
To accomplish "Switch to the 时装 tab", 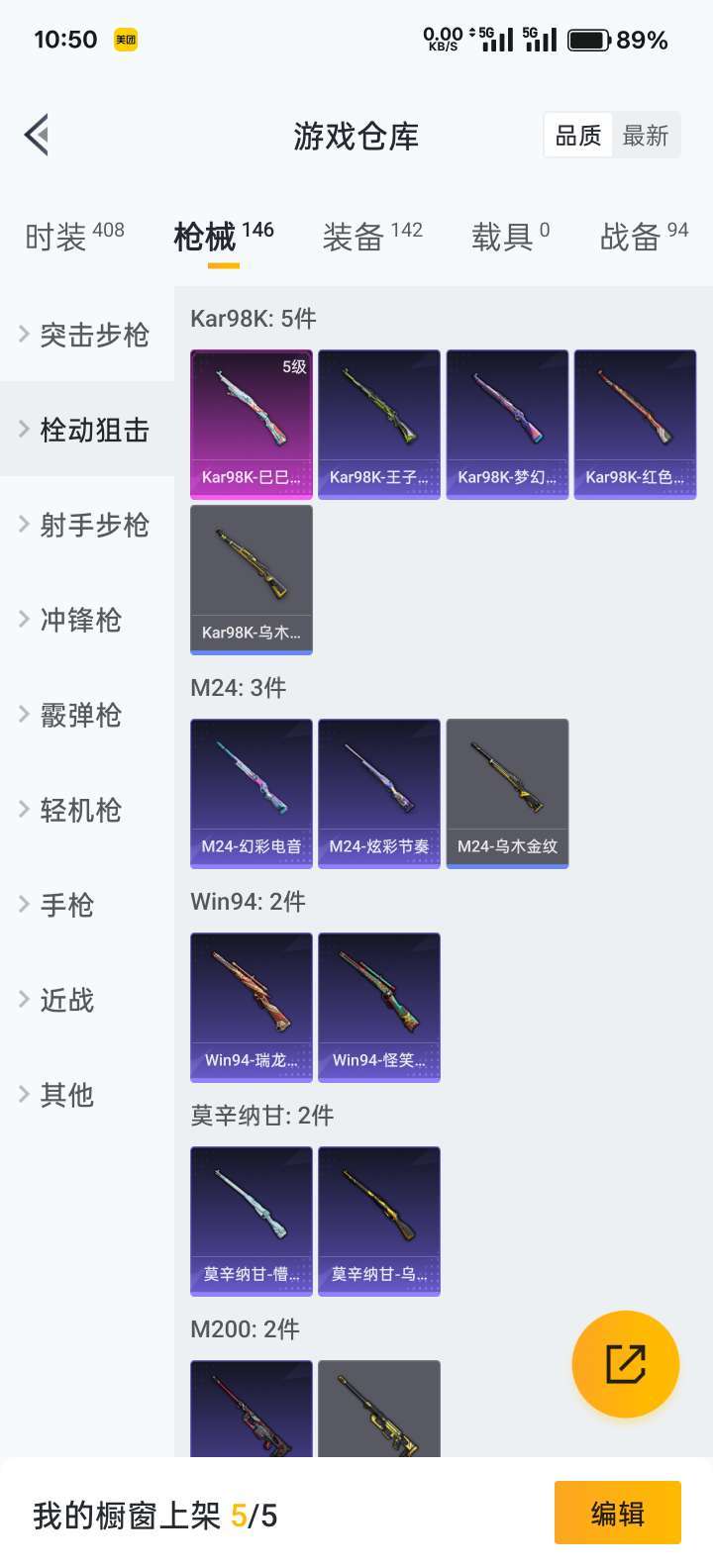I will (74, 237).
